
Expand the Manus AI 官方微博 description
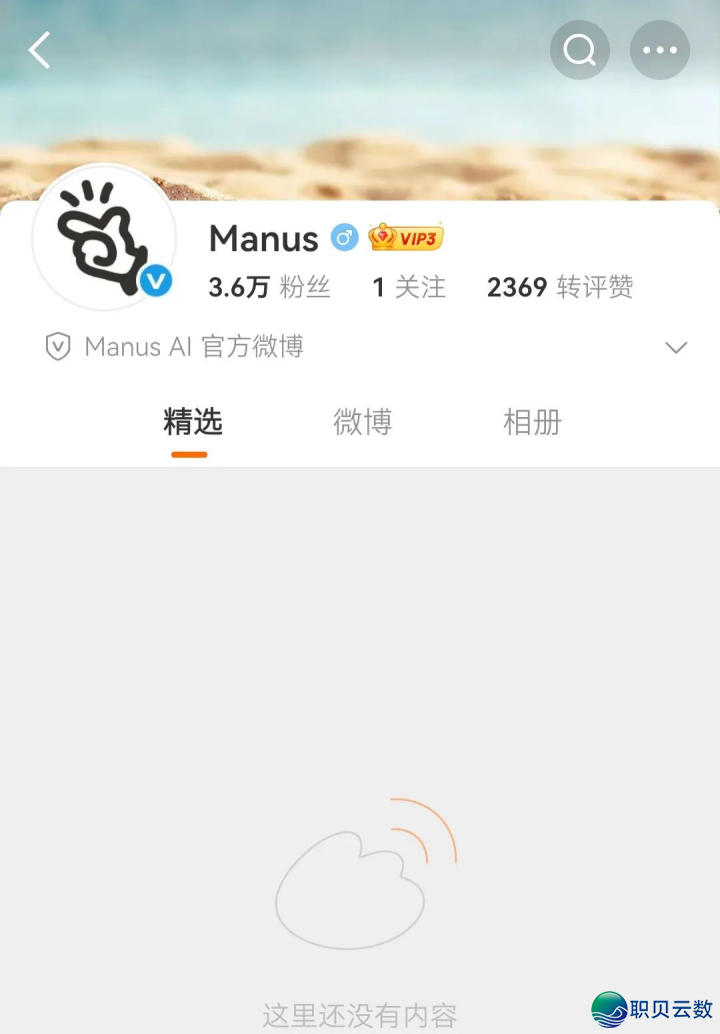676,348
